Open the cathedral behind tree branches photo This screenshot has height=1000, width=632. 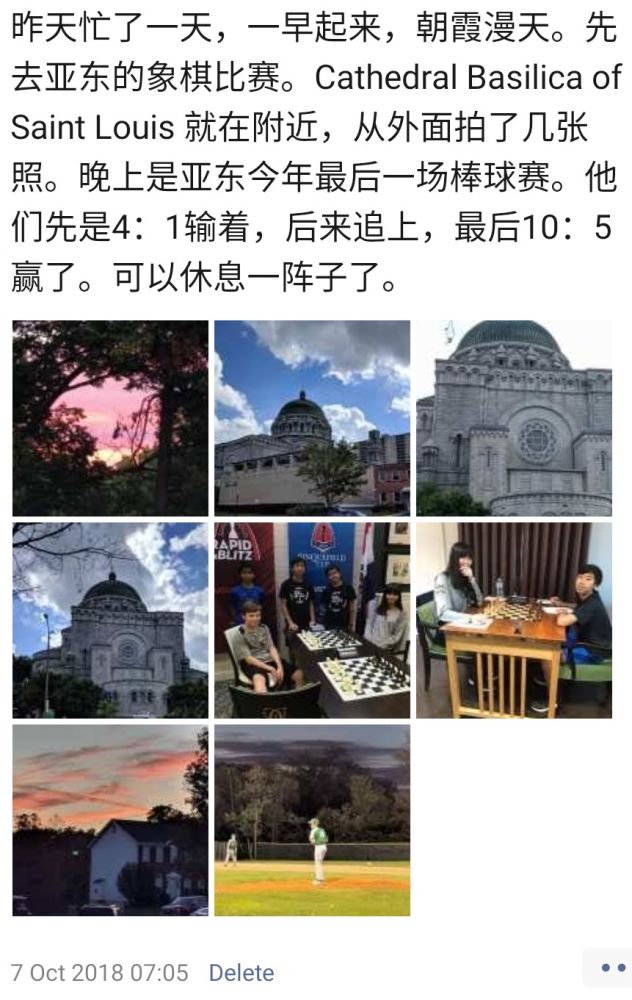(110, 620)
